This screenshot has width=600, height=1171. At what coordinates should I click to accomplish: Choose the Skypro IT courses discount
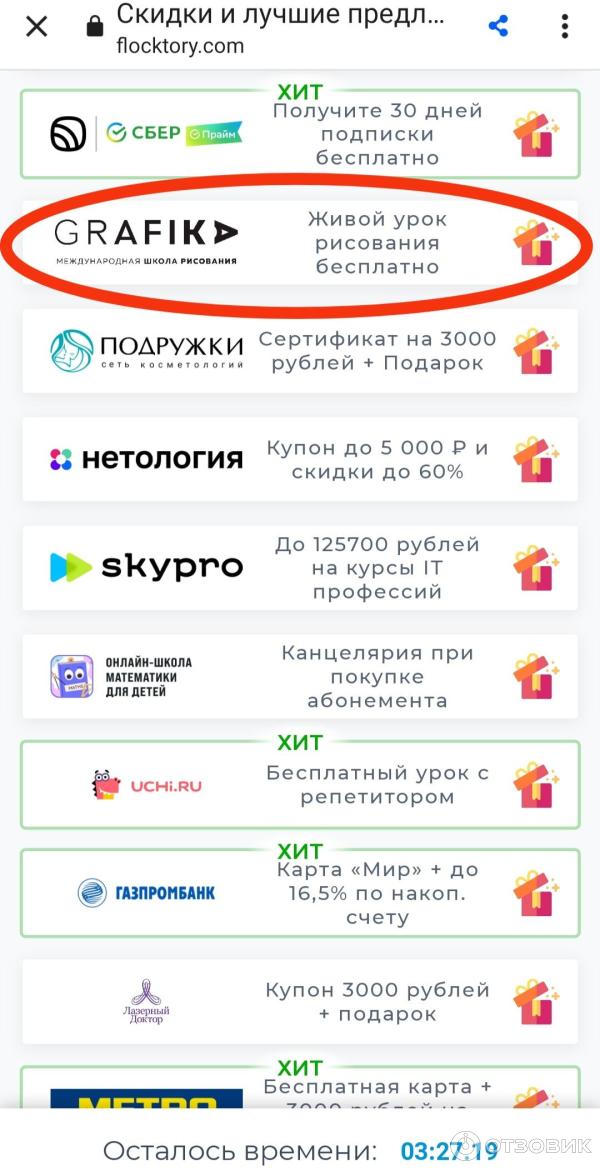click(x=300, y=568)
